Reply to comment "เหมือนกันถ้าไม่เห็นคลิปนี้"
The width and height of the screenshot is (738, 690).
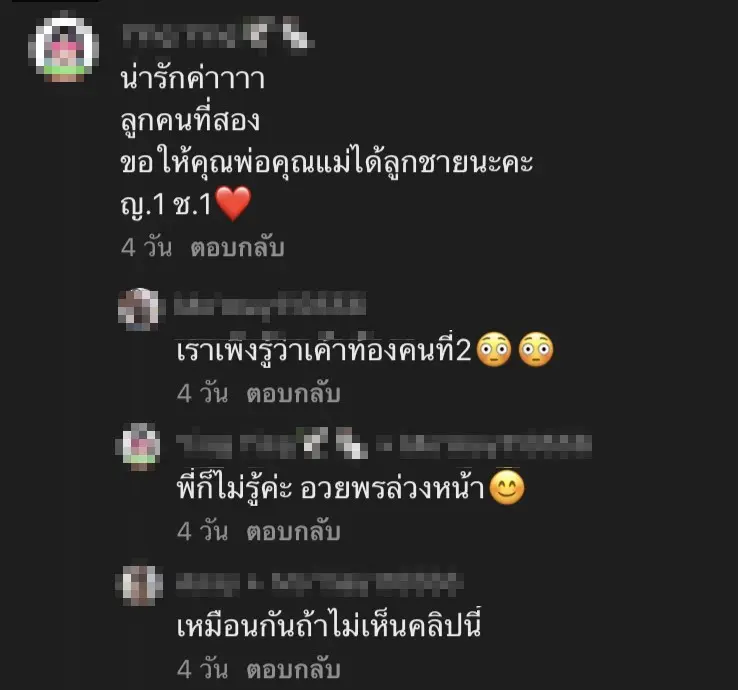pyautogui.click(x=293, y=669)
